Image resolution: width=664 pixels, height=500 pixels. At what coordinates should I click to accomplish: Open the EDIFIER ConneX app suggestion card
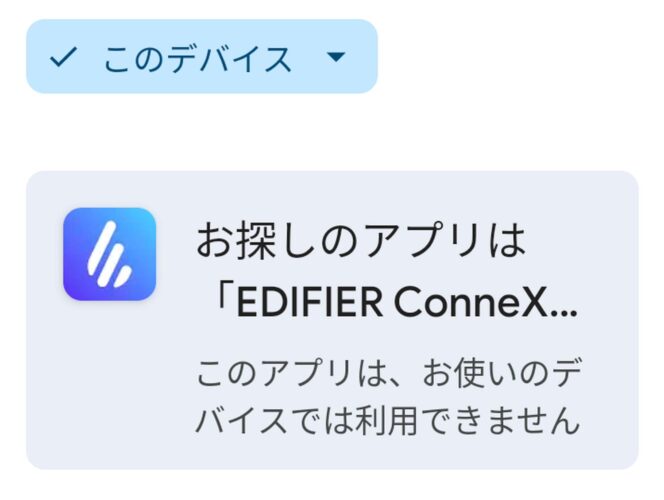[332, 320]
